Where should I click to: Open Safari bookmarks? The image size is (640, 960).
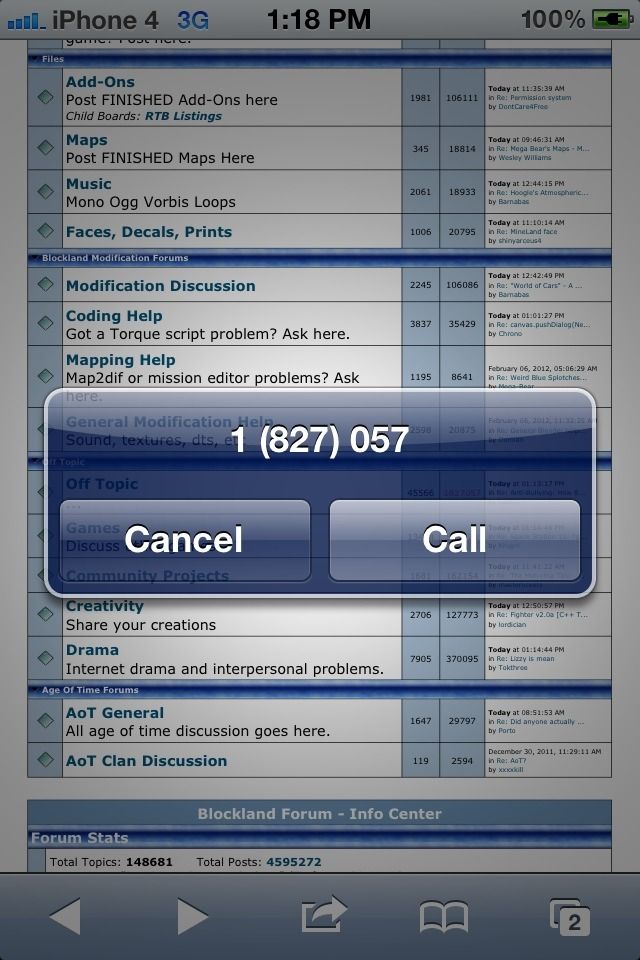(x=444, y=916)
